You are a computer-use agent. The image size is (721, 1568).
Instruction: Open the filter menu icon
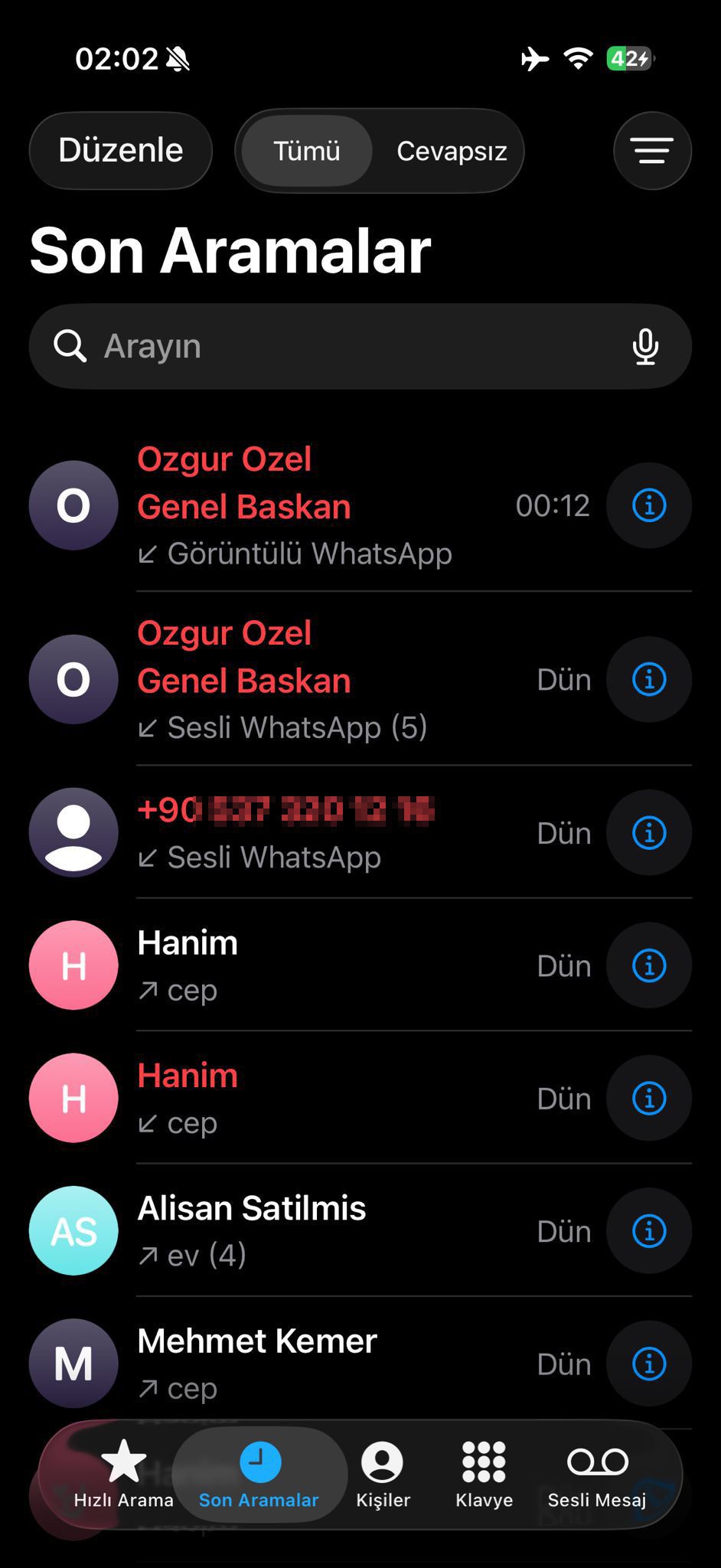tap(651, 150)
